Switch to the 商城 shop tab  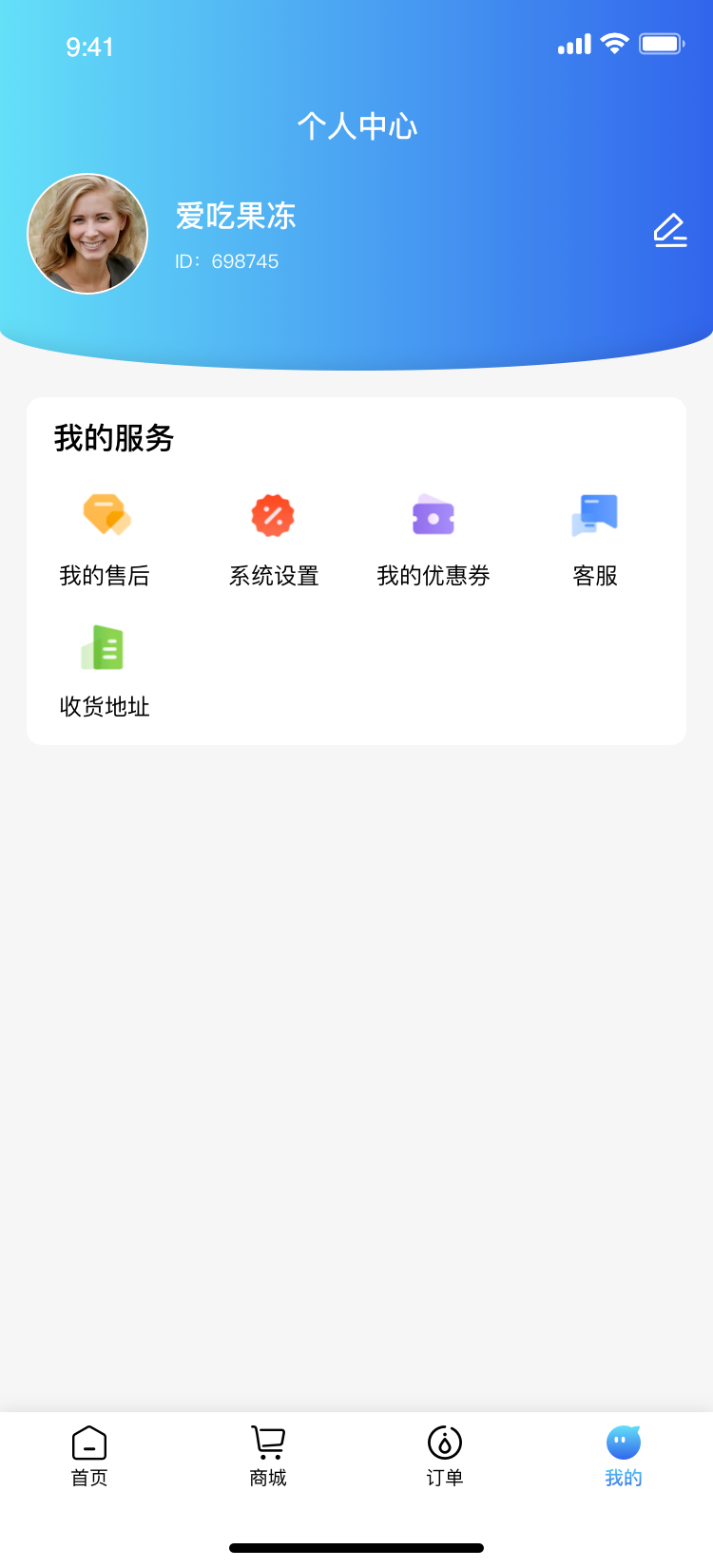pos(268,1455)
